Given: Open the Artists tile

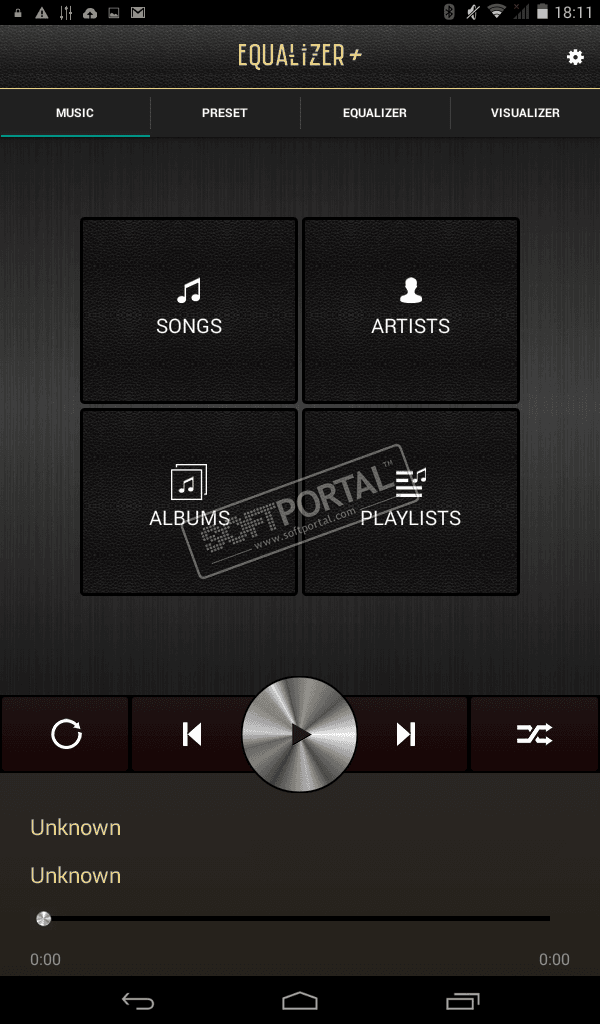Looking at the screenshot, I should click(411, 310).
